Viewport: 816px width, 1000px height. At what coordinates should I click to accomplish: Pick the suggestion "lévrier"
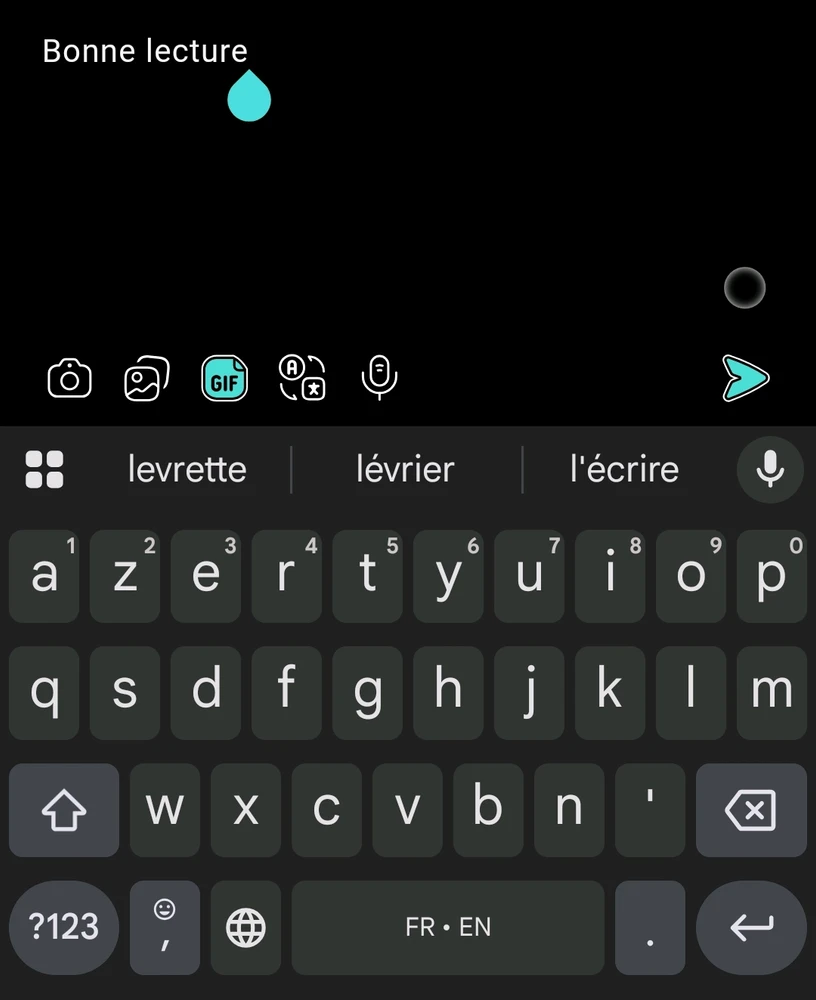coord(405,469)
